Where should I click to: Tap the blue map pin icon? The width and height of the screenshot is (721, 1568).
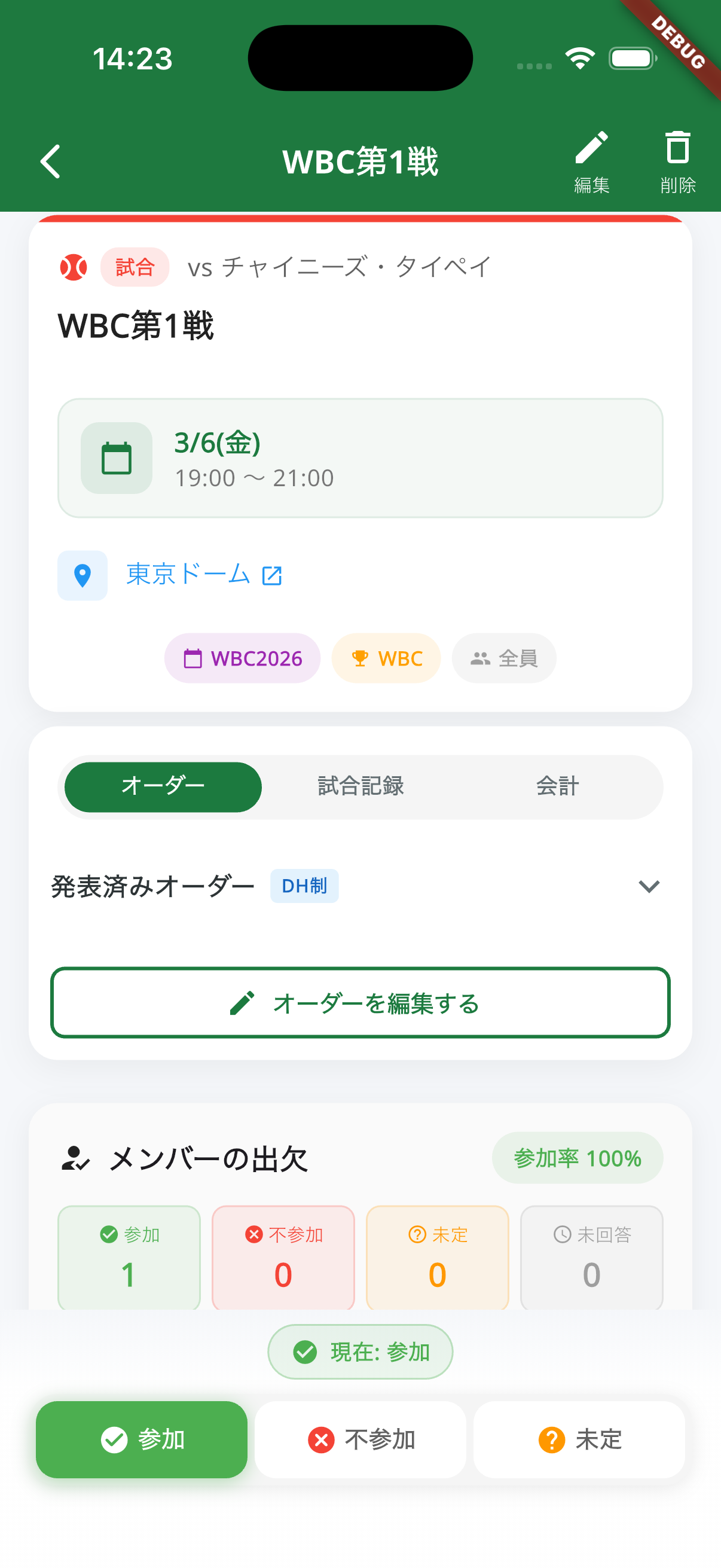[x=82, y=575]
